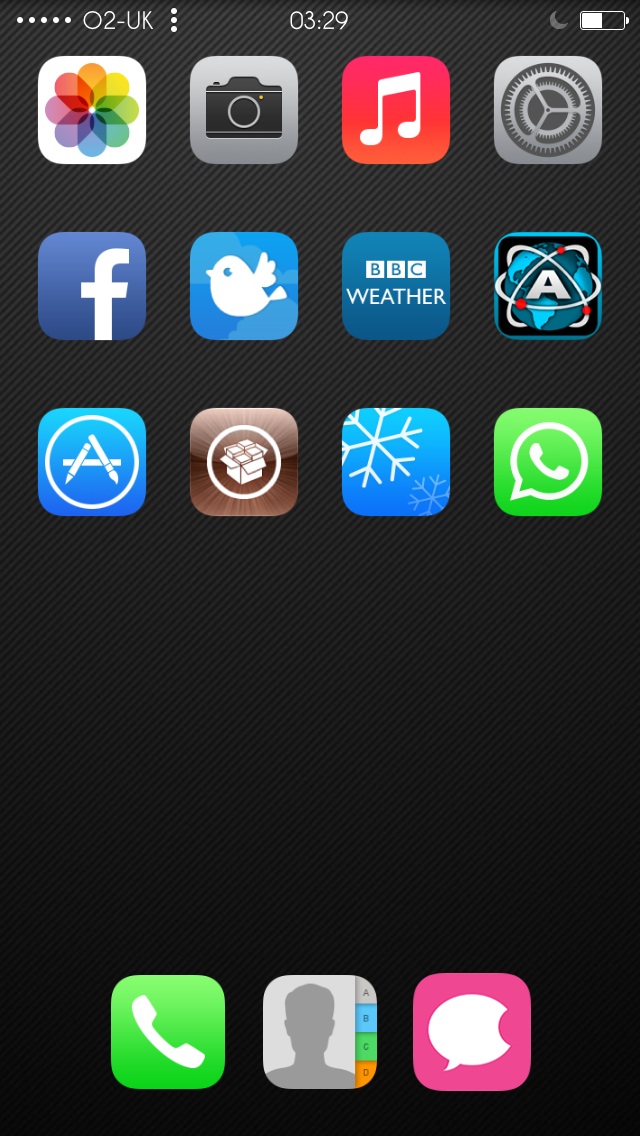Image resolution: width=640 pixels, height=1136 pixels.
Task: Launch the Camera app
Action: [x=244, y=110]
